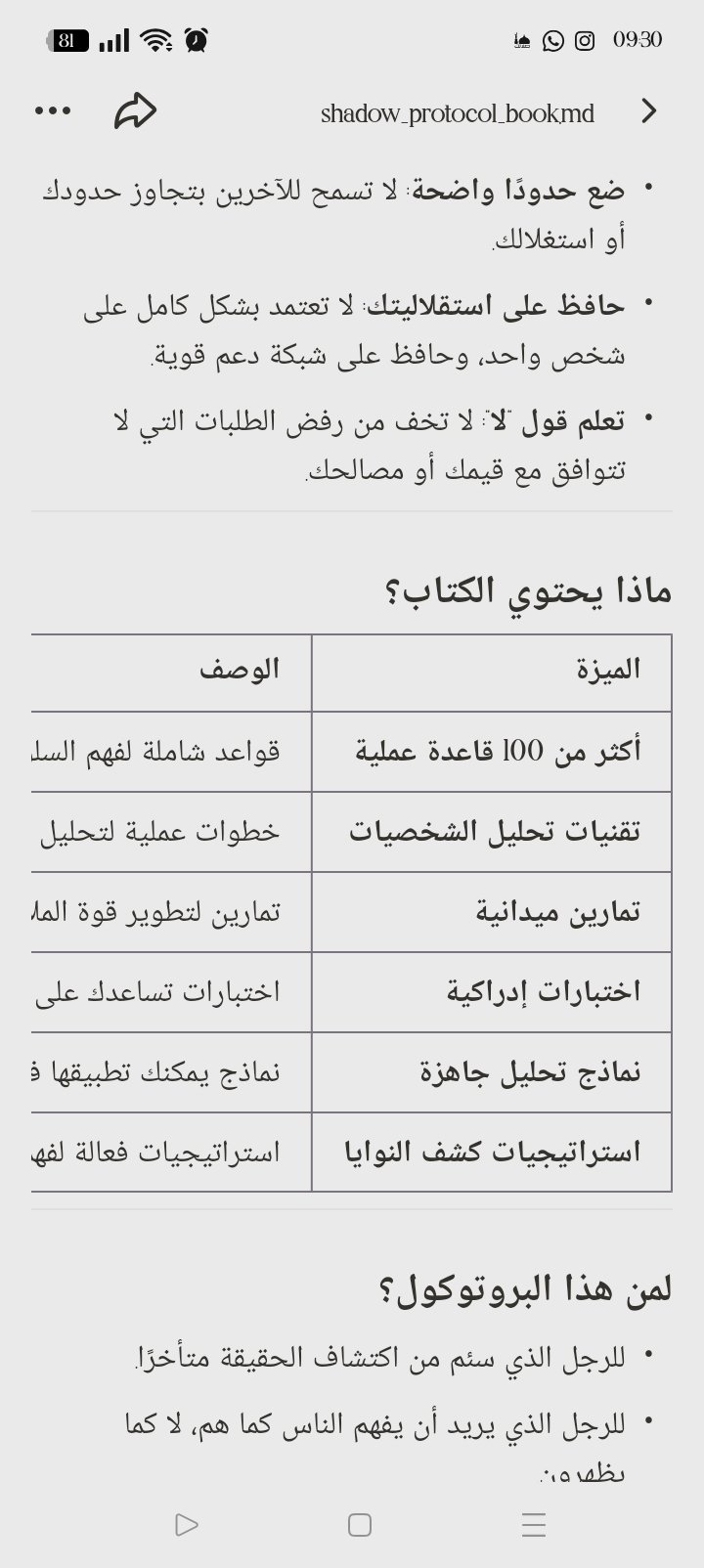The width and height of the screenshot is (704, 1568).
Task: Open the three-dot overflow menu
Action: pyautogui.click(x=53, y=111)
